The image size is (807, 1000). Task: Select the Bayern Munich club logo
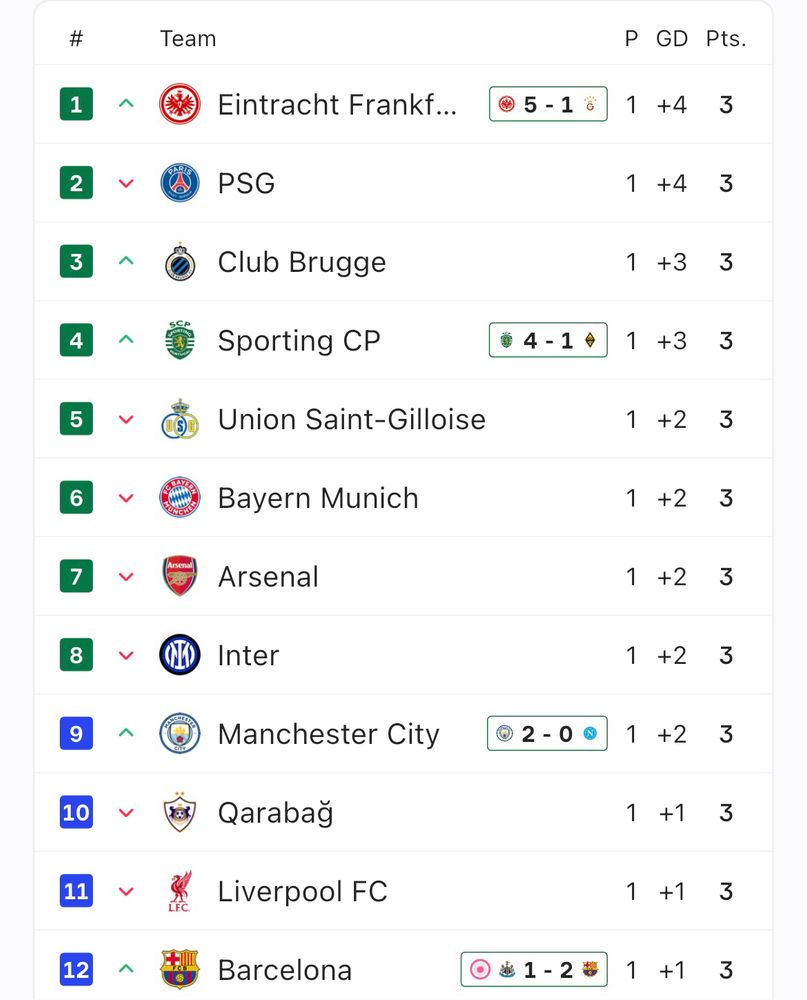pos(178,498)
